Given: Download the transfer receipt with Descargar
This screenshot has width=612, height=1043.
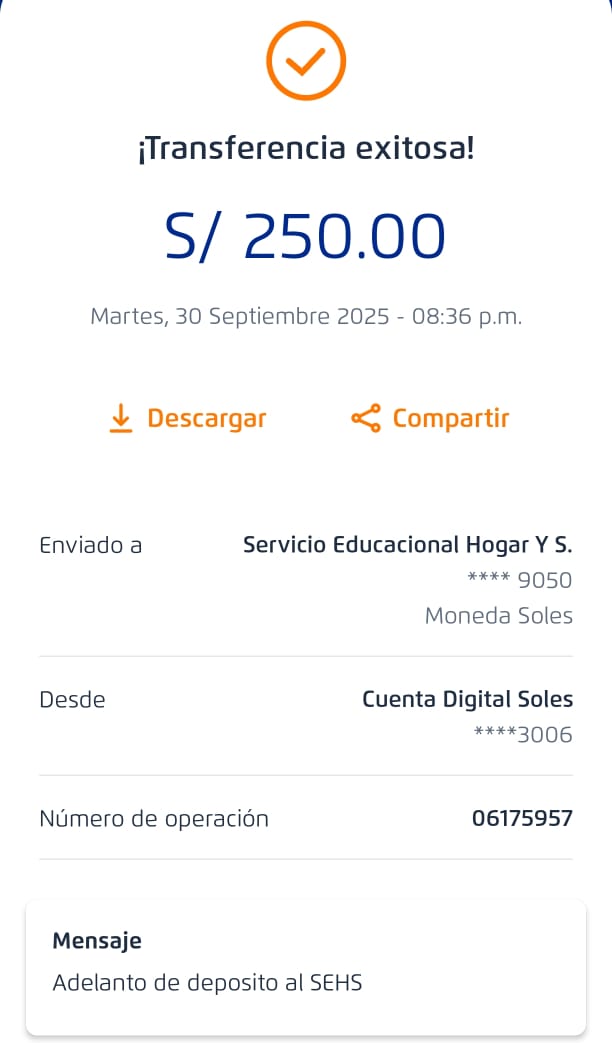Looking at the screenshot, I should 188,418.
